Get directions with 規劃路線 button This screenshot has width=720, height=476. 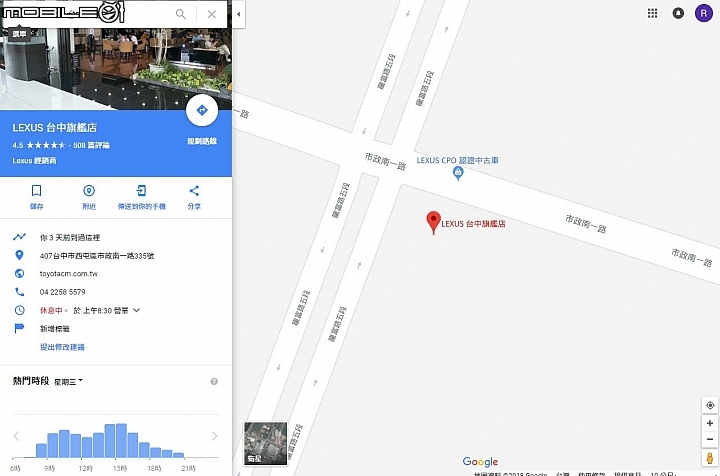[x=201, y=111]
